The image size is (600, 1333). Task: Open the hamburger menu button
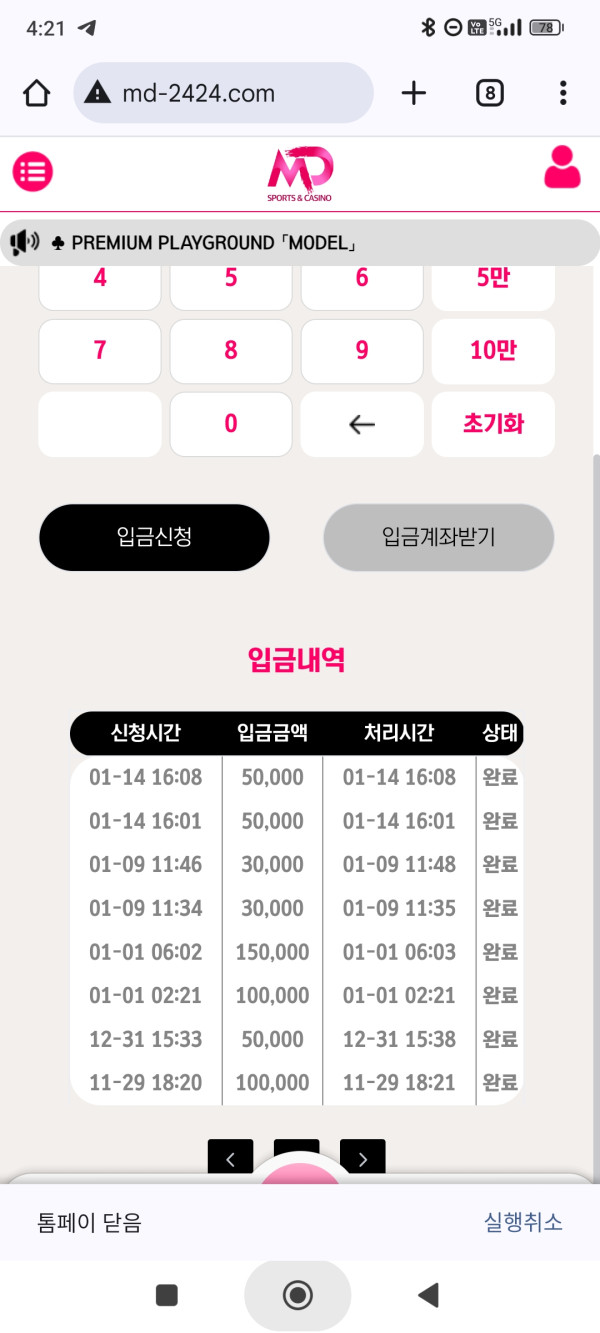33,172
